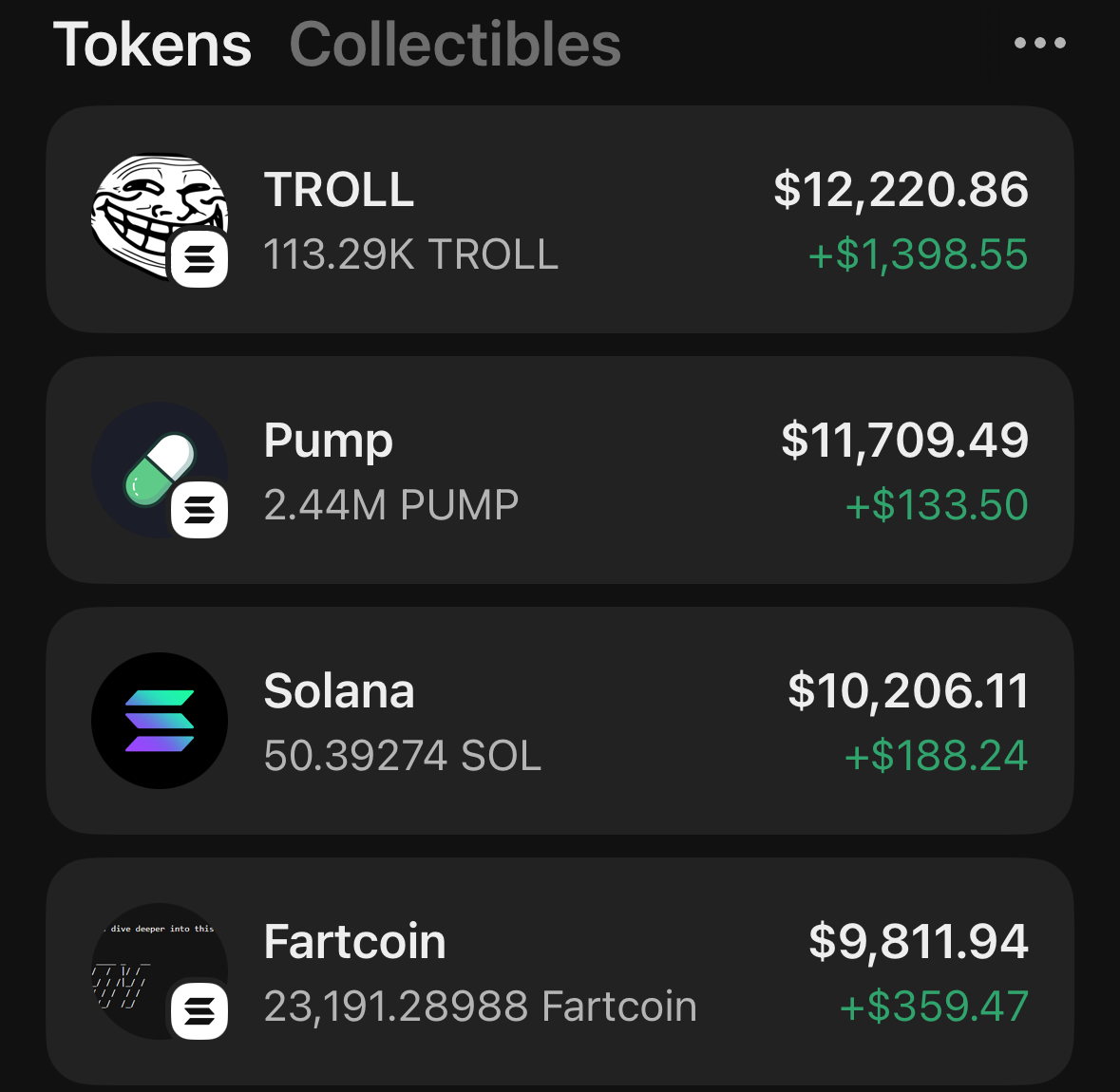Open the Solana balance row
This screenshot has width=1120, height=1092.
pyautogui.click(x=560, y=721)
